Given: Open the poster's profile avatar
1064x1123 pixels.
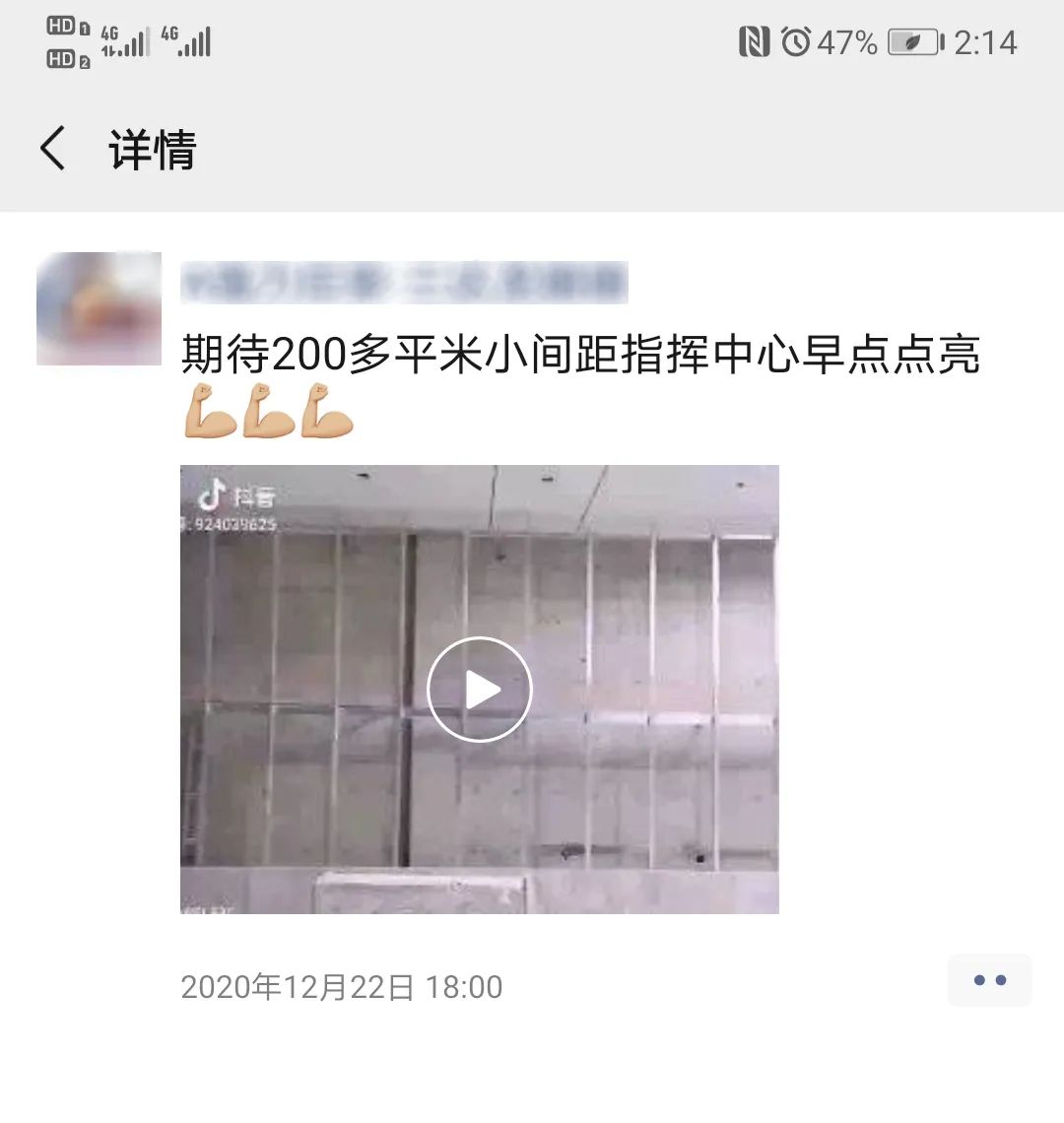Looking at the screenshot, I should pyautogui.click(x=99, y=308).
